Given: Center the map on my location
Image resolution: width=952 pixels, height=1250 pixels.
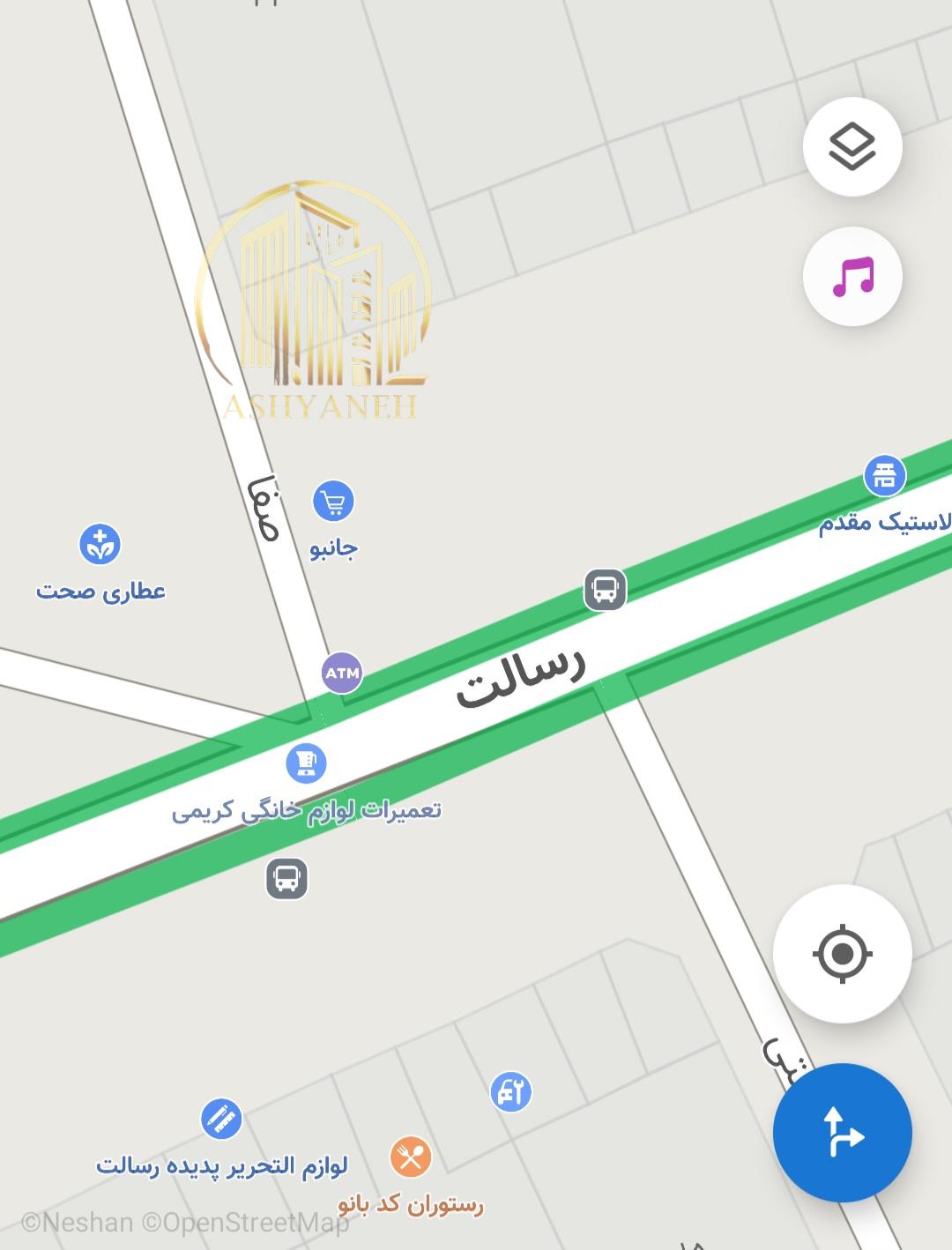Looking at the screenshot, I should click(x=842, y=954).
